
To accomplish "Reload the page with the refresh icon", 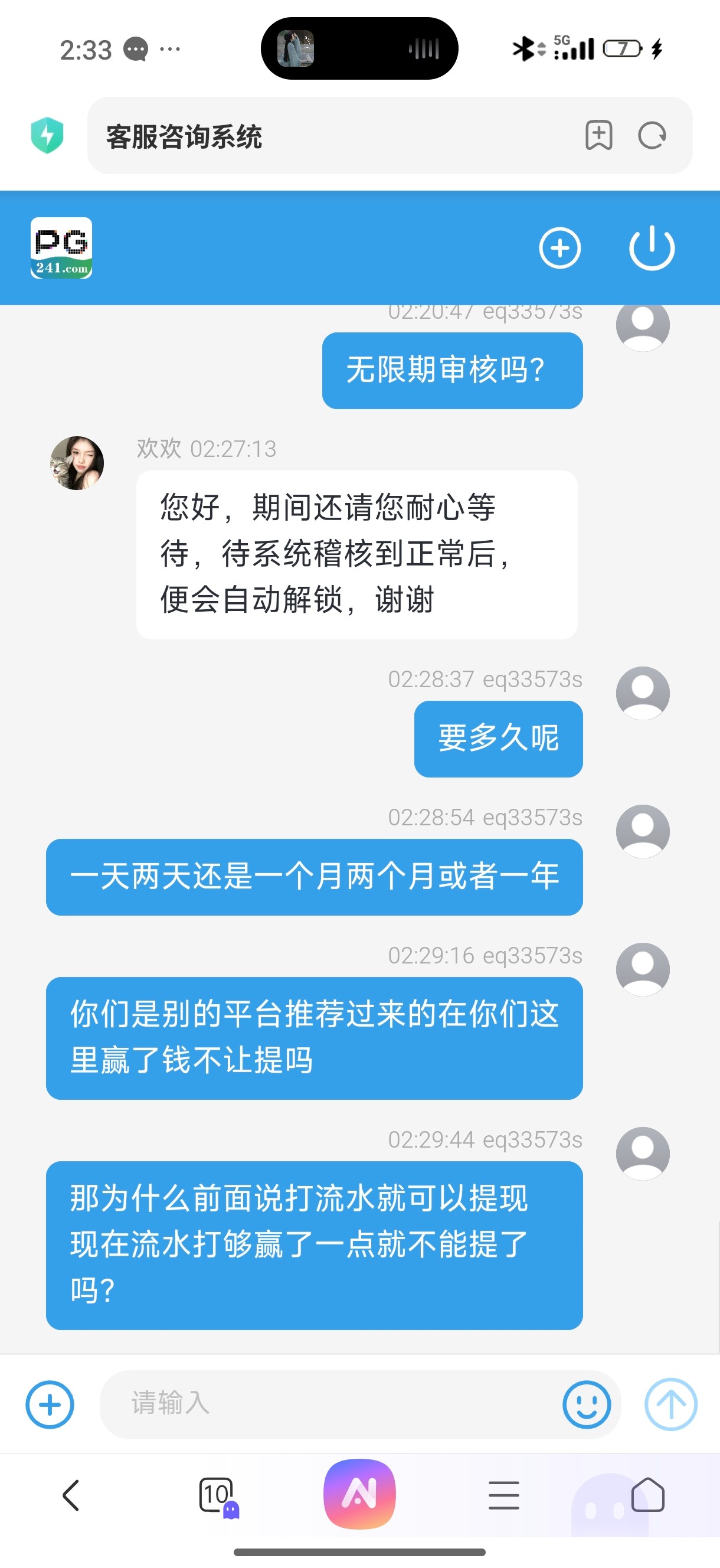I will [x=652, y=135].
